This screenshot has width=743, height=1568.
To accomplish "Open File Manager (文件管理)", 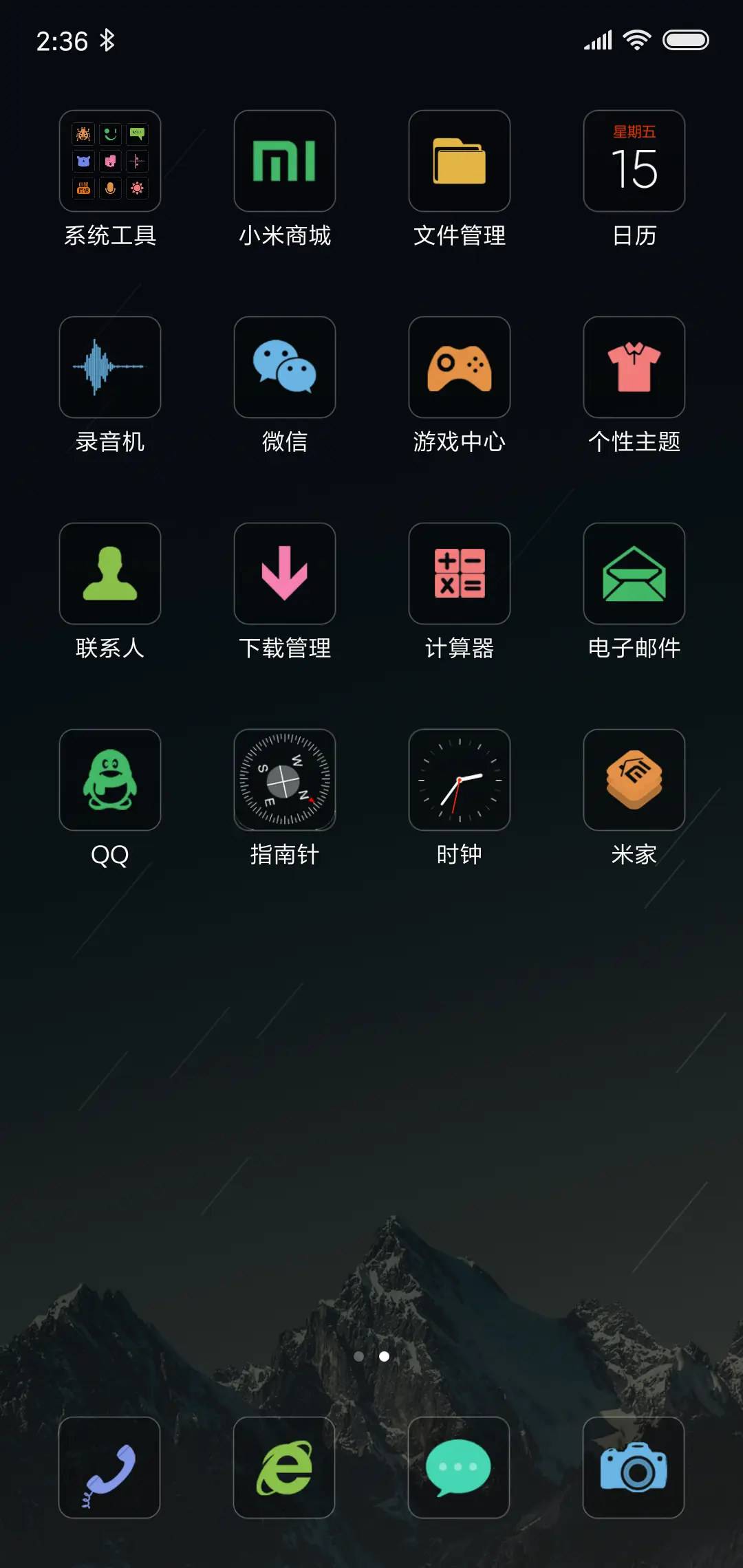I will [459, 161].
